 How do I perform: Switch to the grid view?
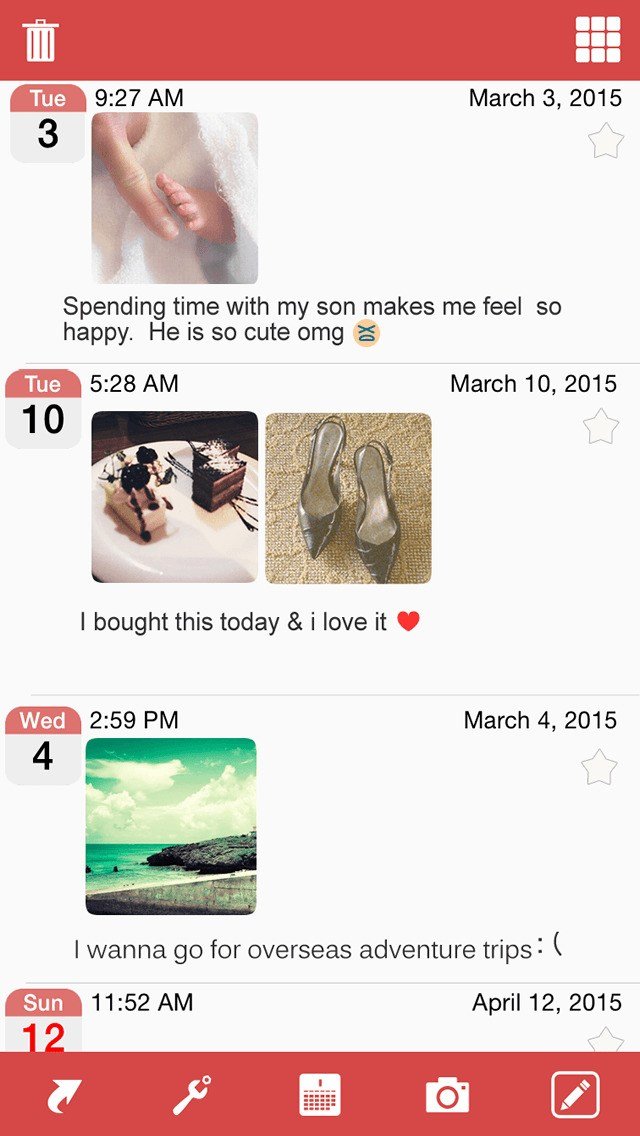(598, 40)
